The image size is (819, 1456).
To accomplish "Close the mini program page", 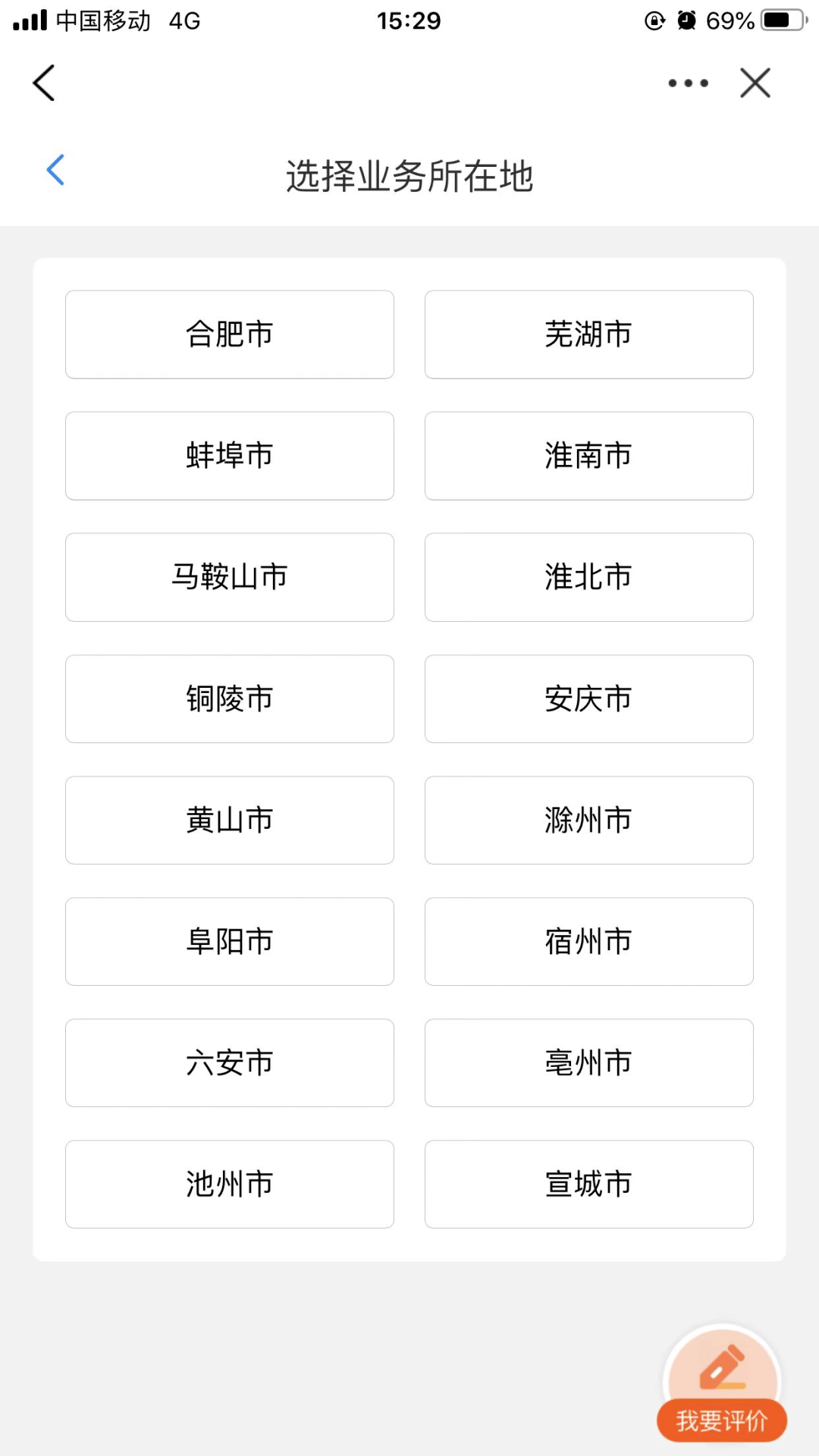I will pos(755,83).
